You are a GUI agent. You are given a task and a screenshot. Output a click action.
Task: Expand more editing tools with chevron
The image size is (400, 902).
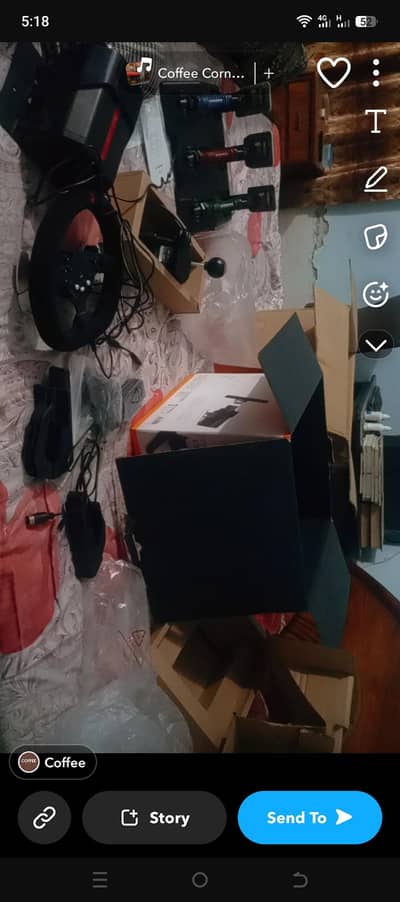pyautogui.click(x=376, y=345)
